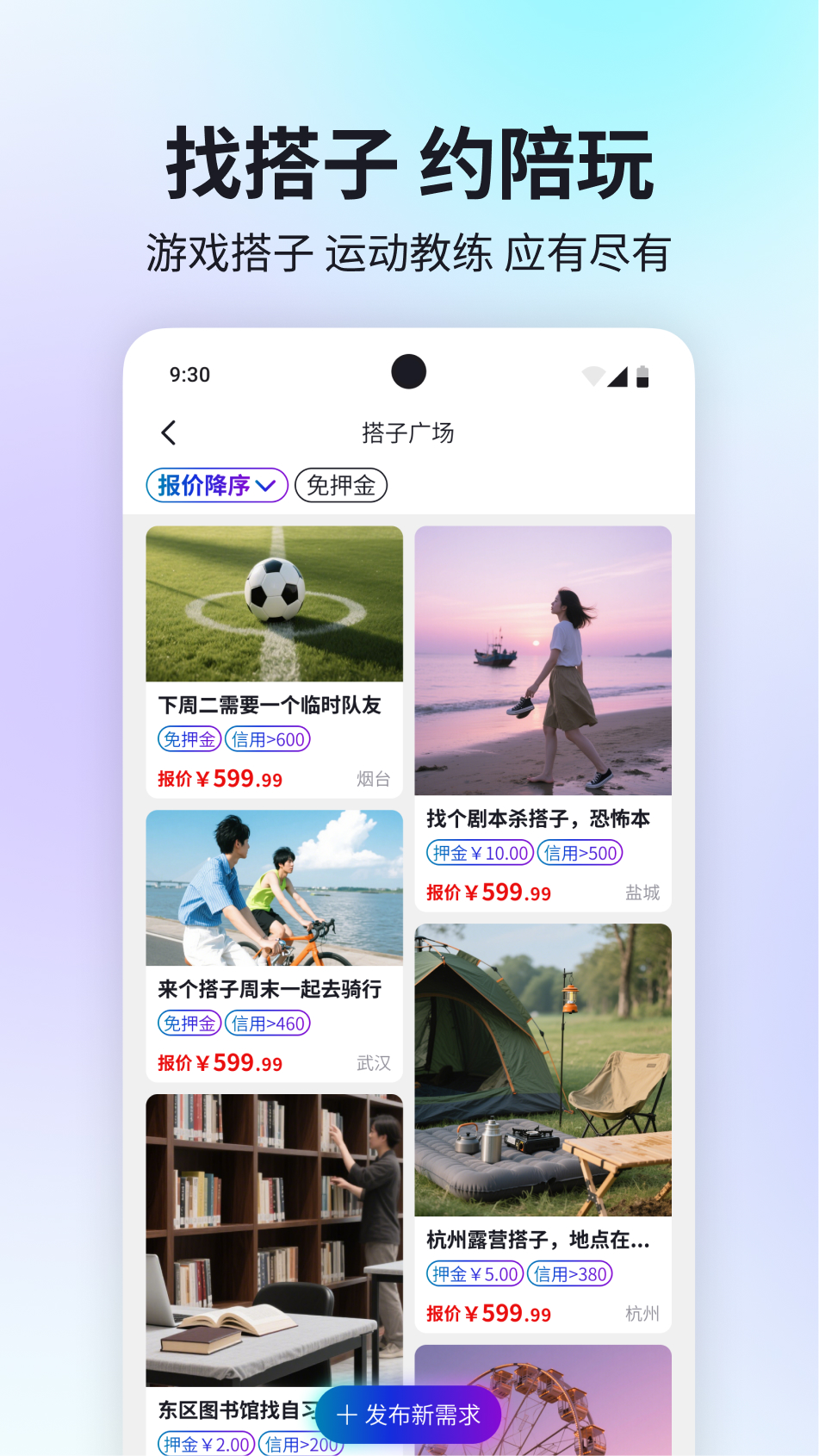The image size is (819, 1456).
Task: Tap the clock showing 9:30
Action: pyautogui.click(x=189, y=374)
